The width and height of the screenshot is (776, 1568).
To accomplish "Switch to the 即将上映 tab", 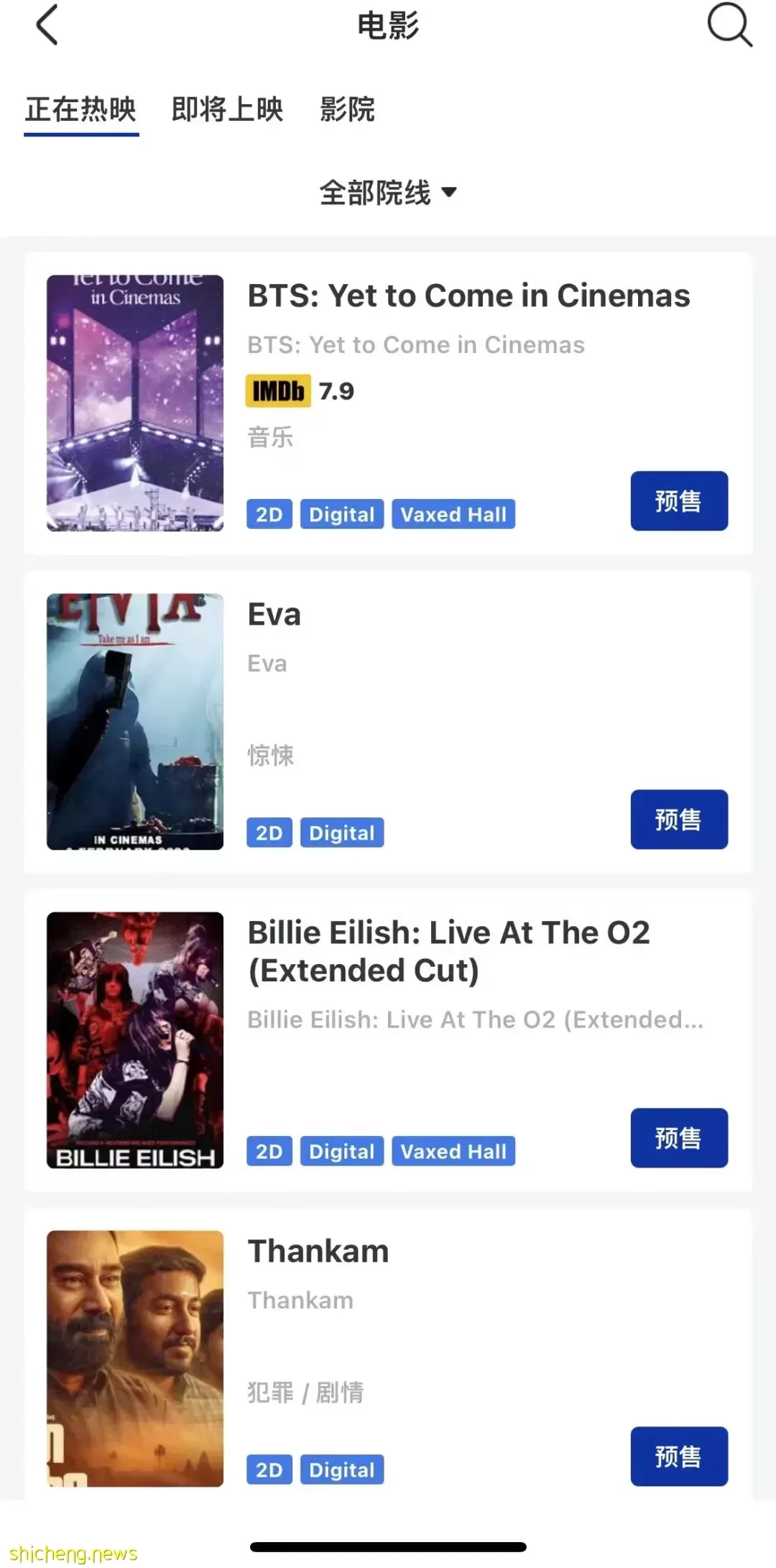I will pos(227,110).
